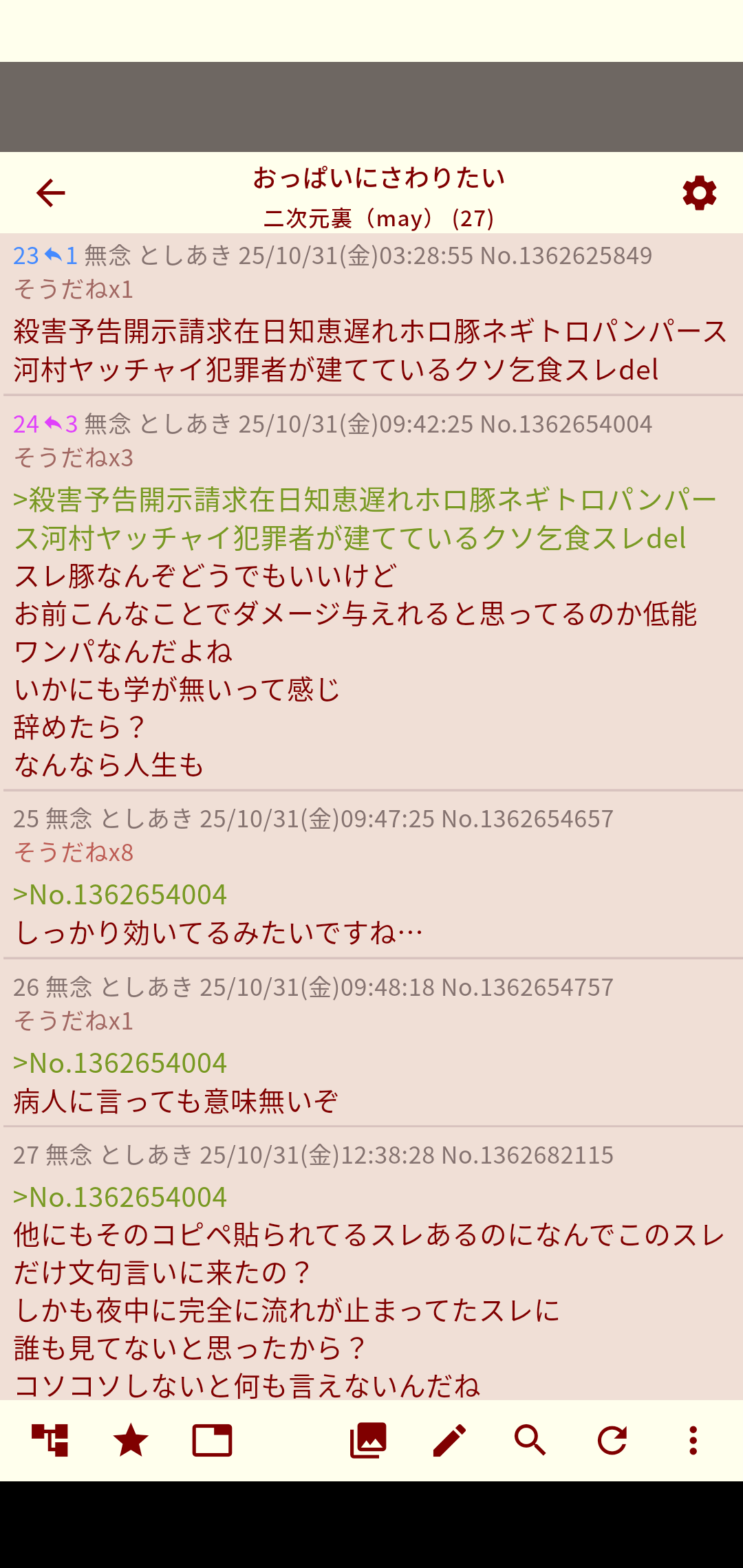Open the image gallery icon
This screenshot has height=1568, width=743.
pos(369,1440)
